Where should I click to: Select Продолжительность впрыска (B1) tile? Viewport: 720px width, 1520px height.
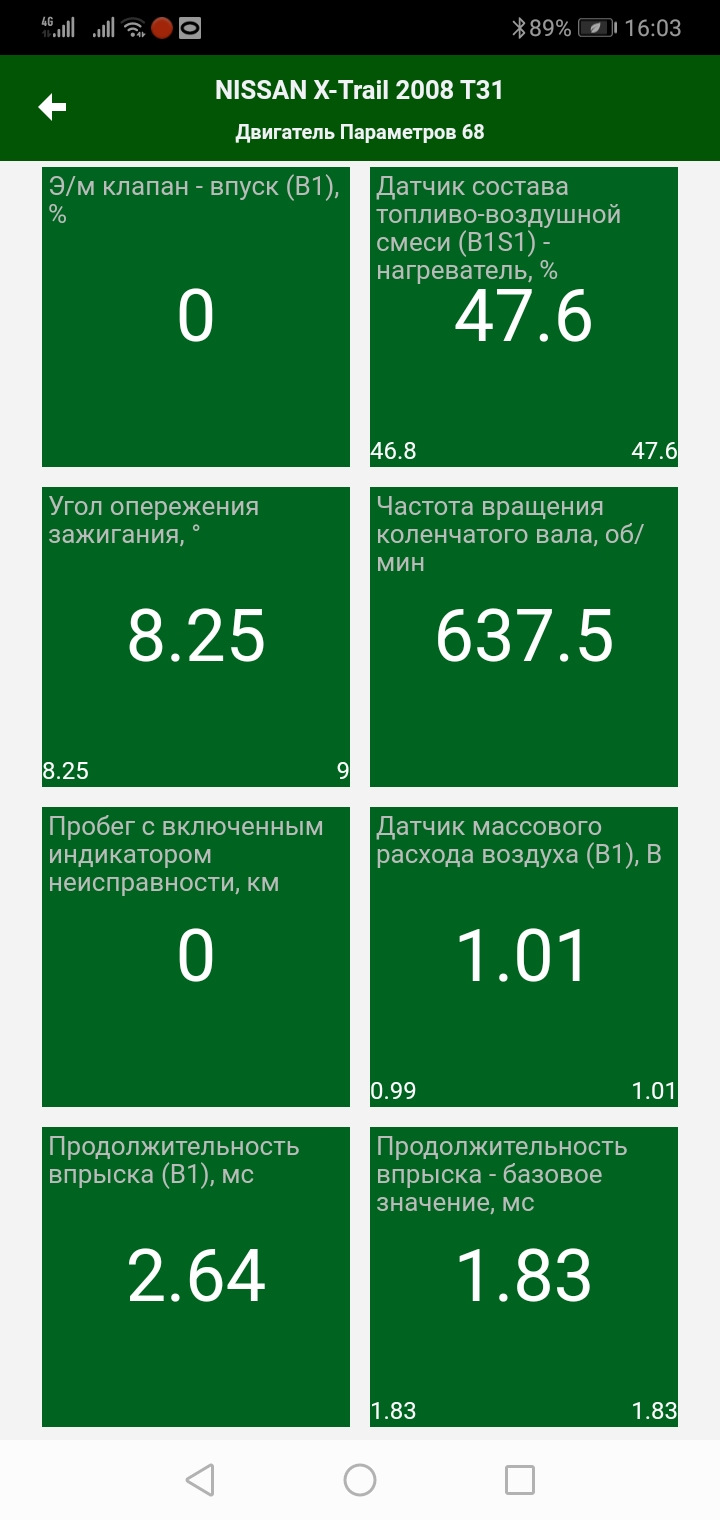[196, 1277]
